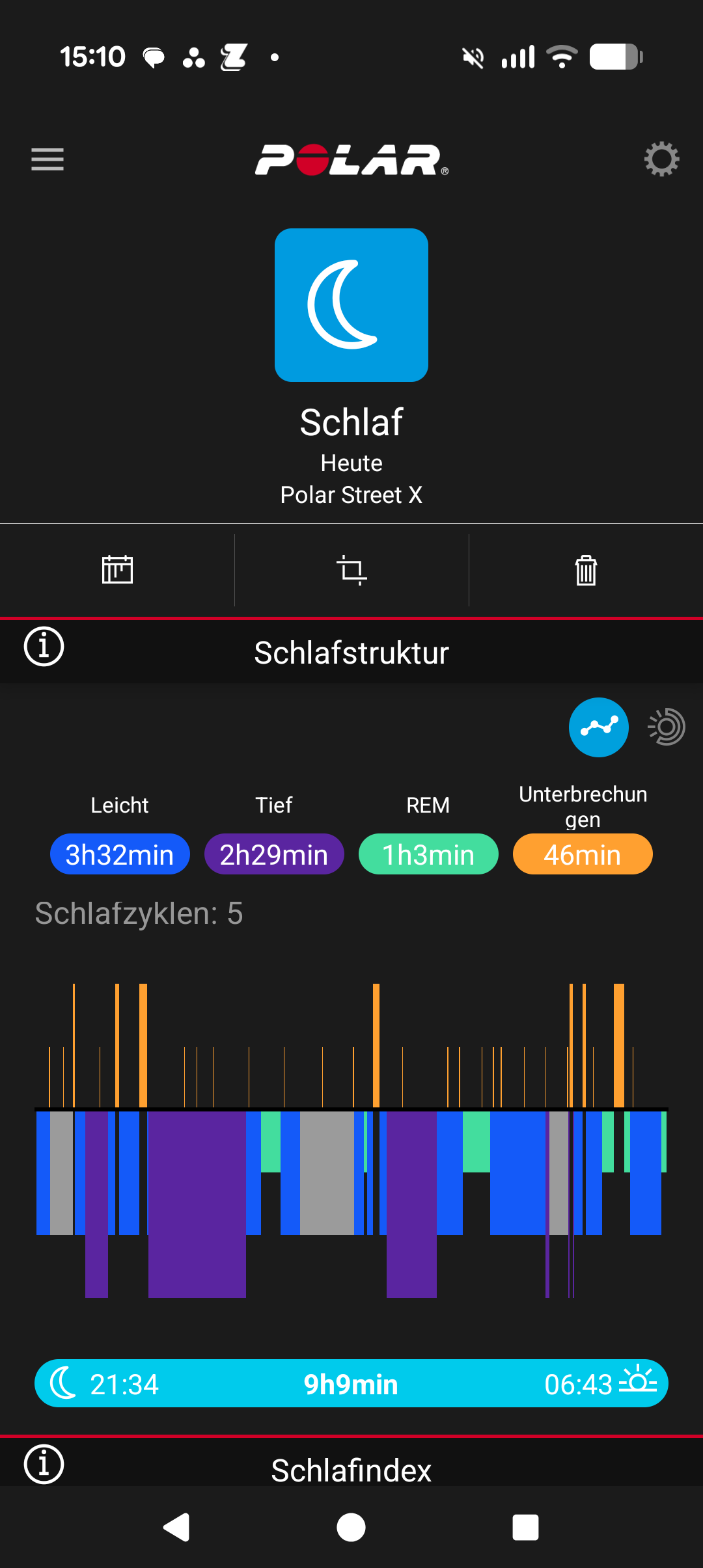Switch to the sleep timeline graph view
This screenshot has height=1568, width=703.
tap(598, 727)
